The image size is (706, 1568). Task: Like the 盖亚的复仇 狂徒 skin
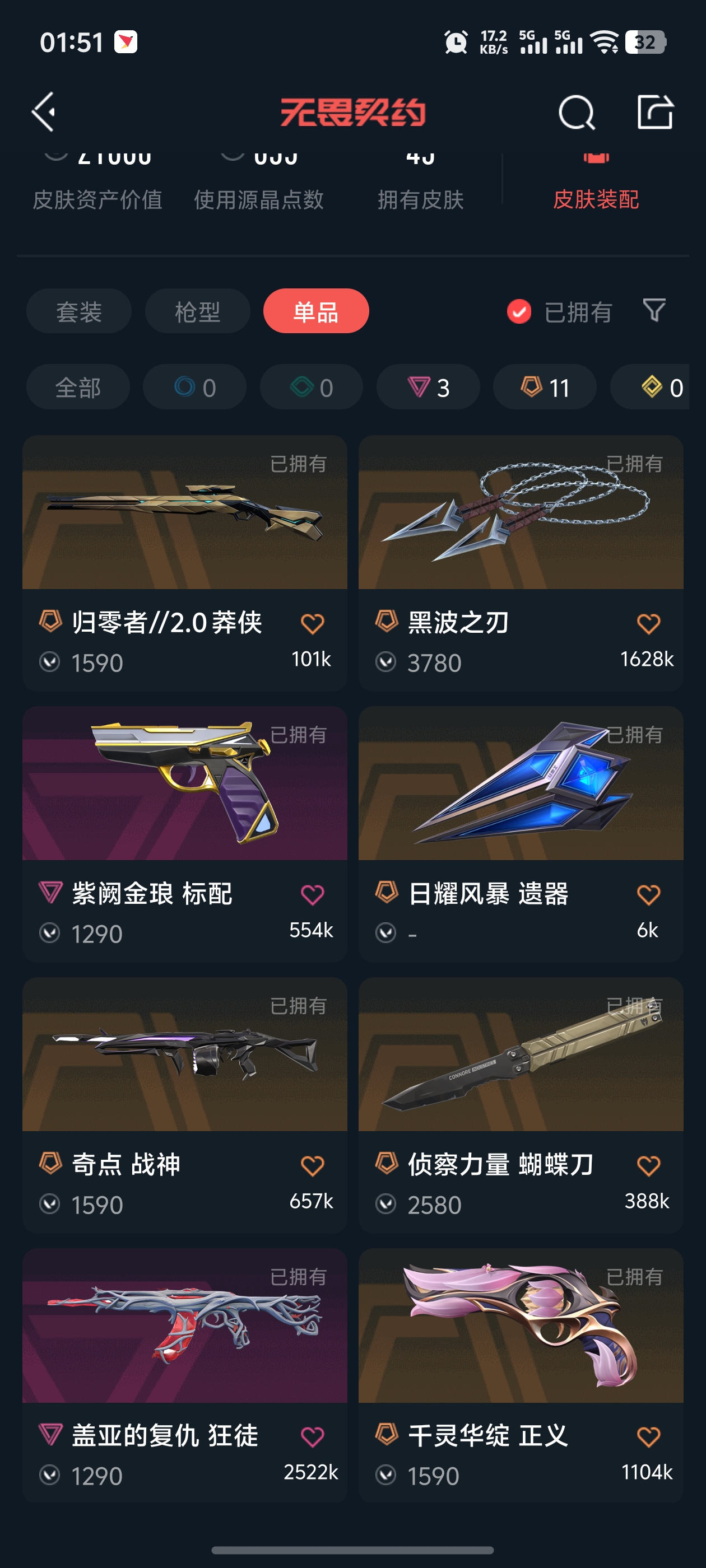pyautogui.click(x=312, y=1436)
